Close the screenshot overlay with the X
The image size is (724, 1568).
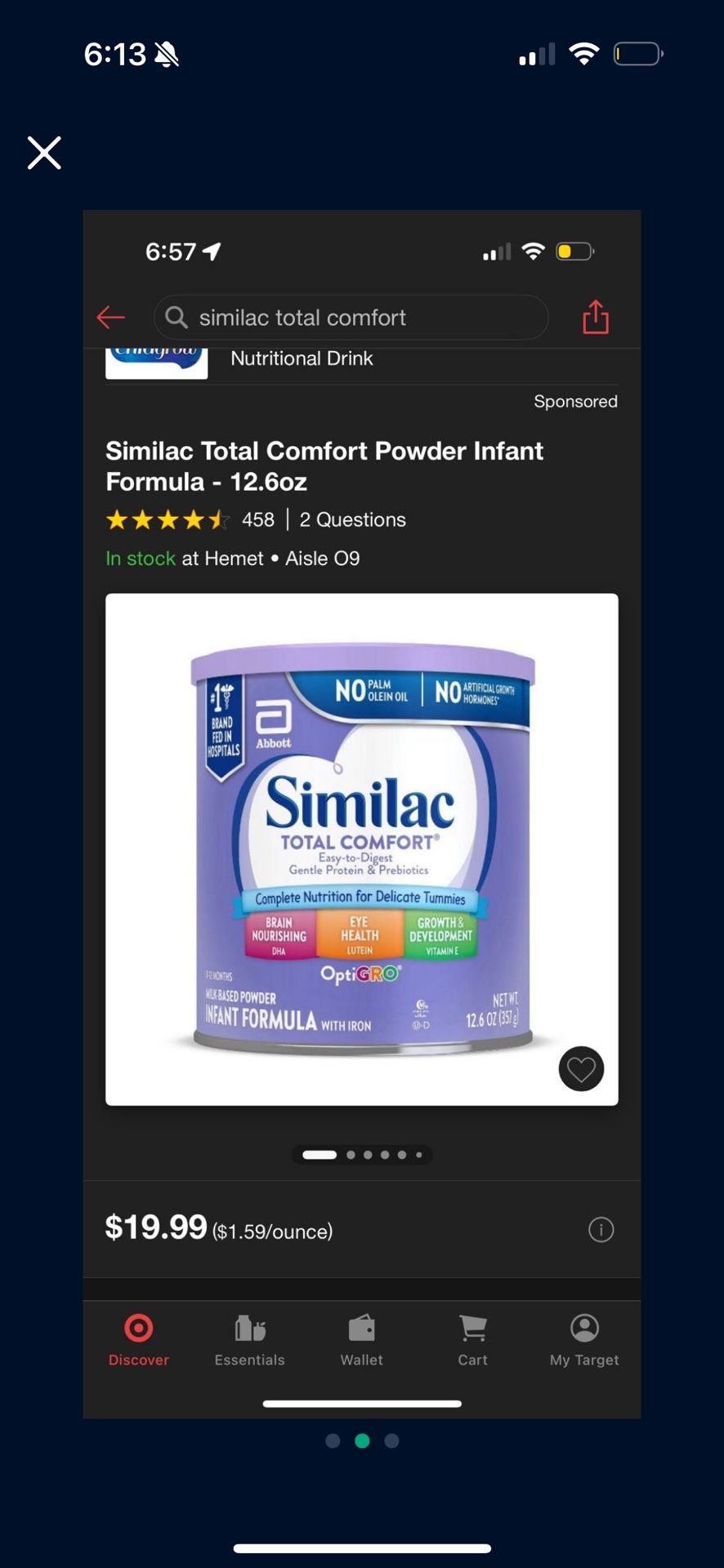point(44,153)
